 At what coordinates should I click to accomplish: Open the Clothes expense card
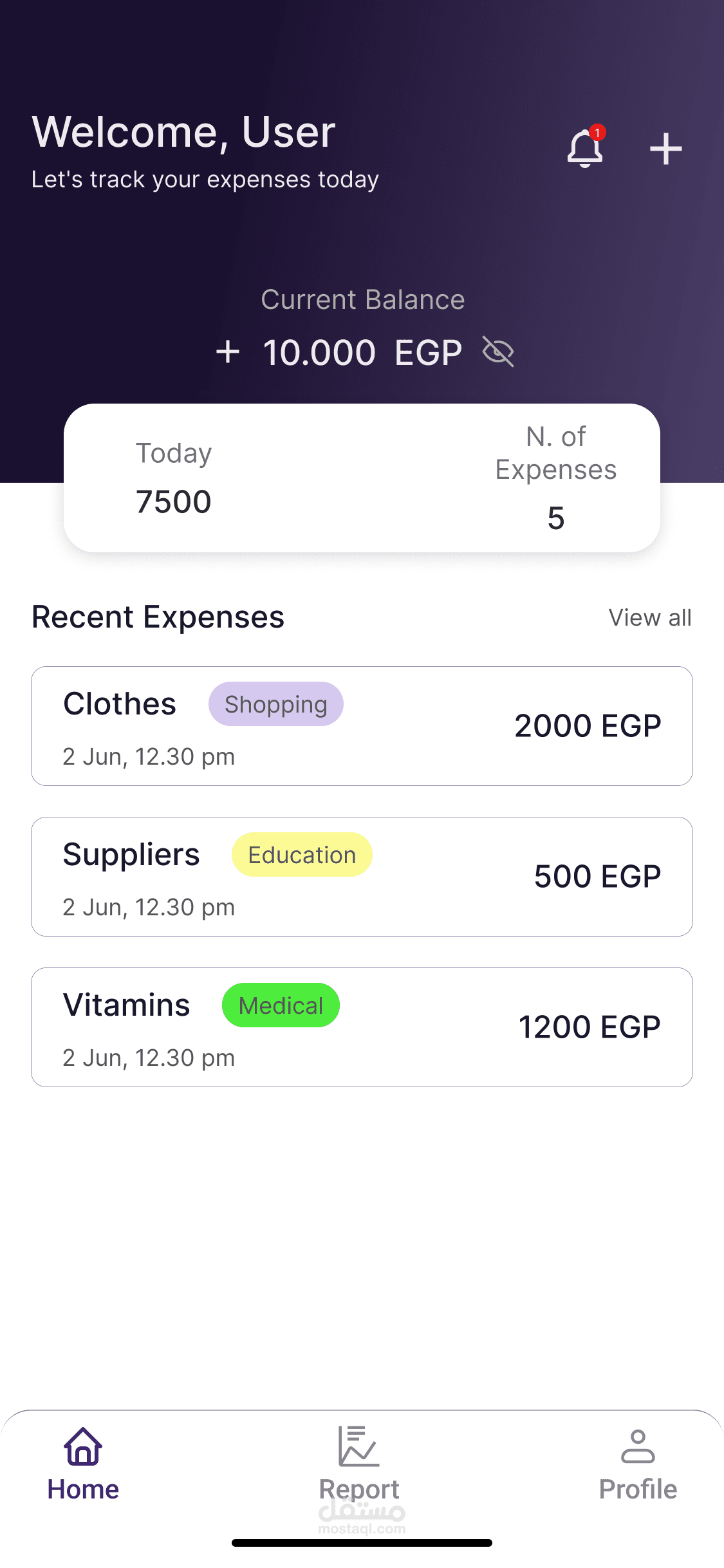tap(362, 726)
